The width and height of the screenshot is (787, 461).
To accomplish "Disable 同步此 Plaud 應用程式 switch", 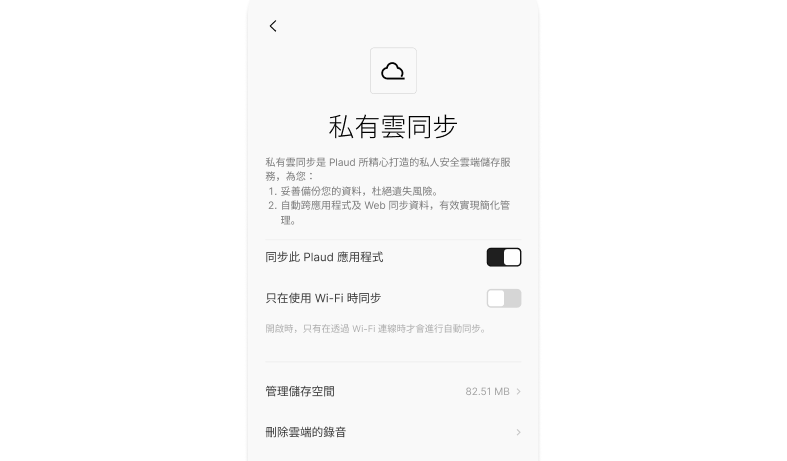I will 503,257.
